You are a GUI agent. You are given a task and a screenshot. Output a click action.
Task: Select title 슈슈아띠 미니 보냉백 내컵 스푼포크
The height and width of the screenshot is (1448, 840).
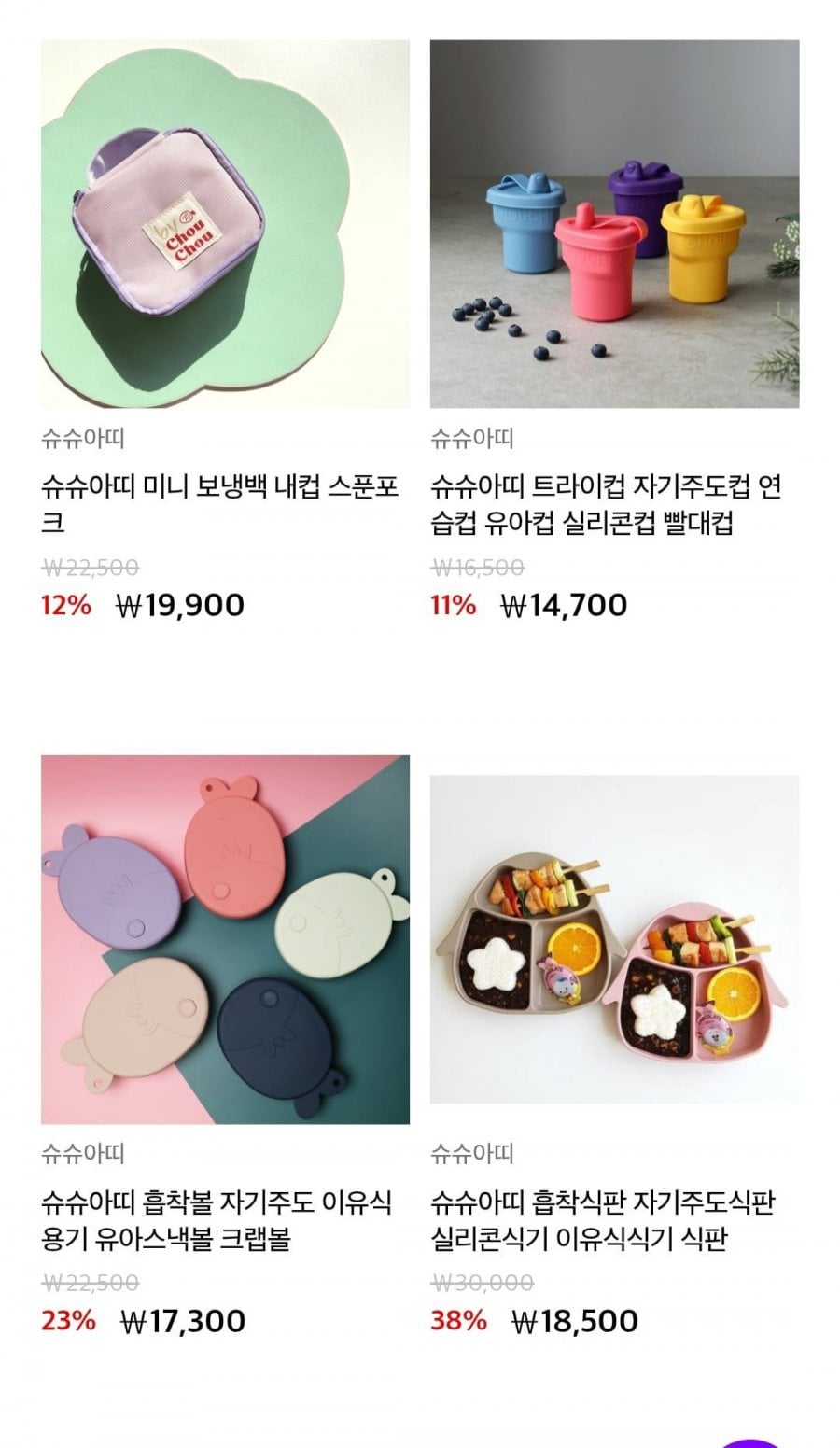pos(220,505)
